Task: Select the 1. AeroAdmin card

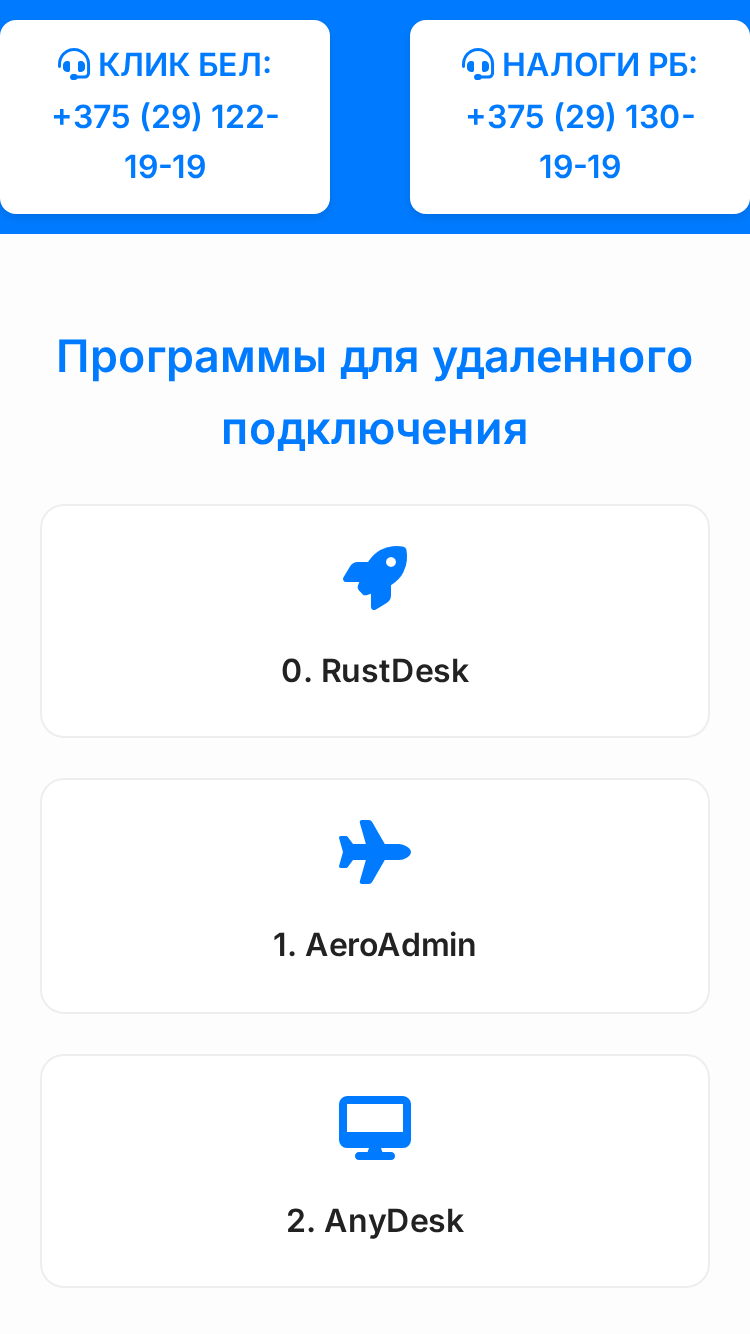Action: tap(375, 896)
